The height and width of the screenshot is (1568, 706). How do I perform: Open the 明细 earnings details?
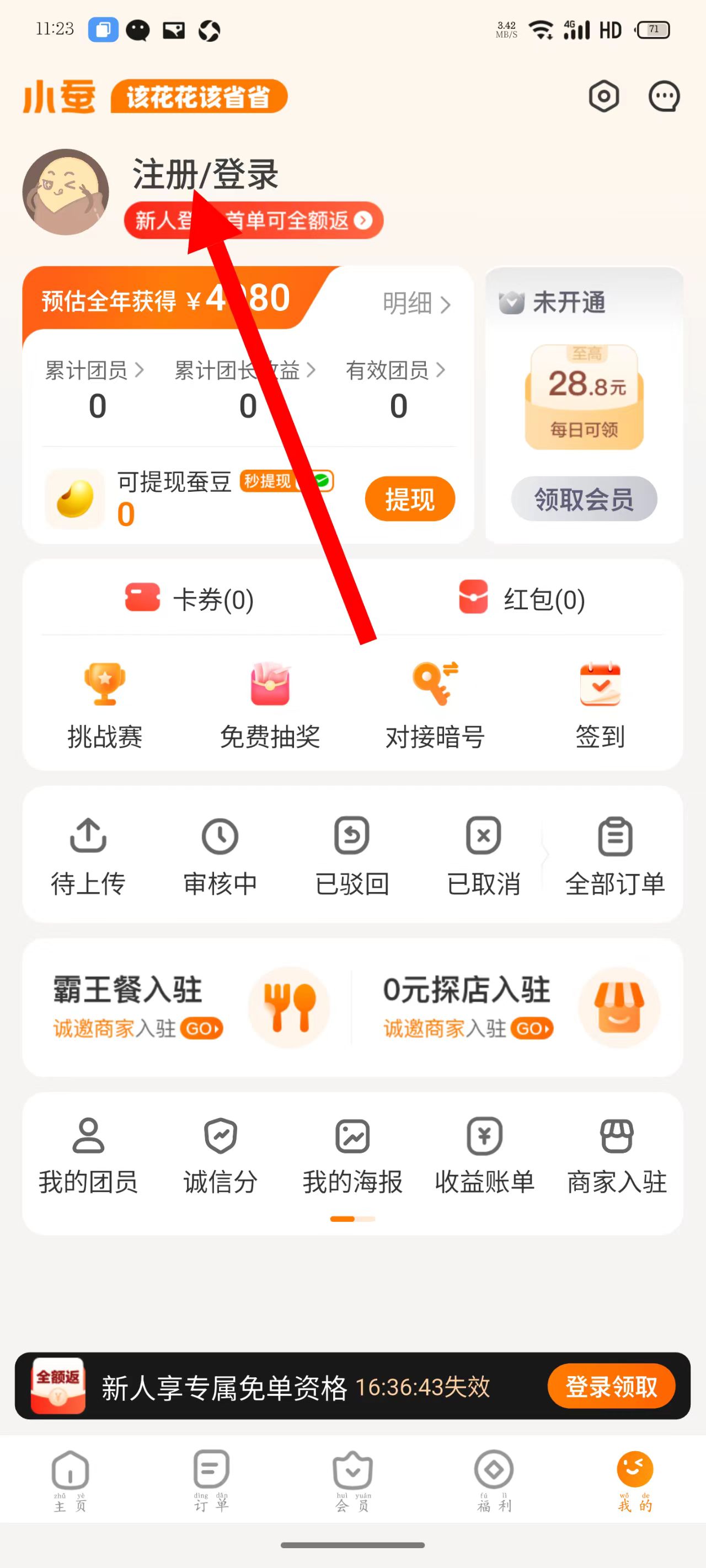[416, 303]
